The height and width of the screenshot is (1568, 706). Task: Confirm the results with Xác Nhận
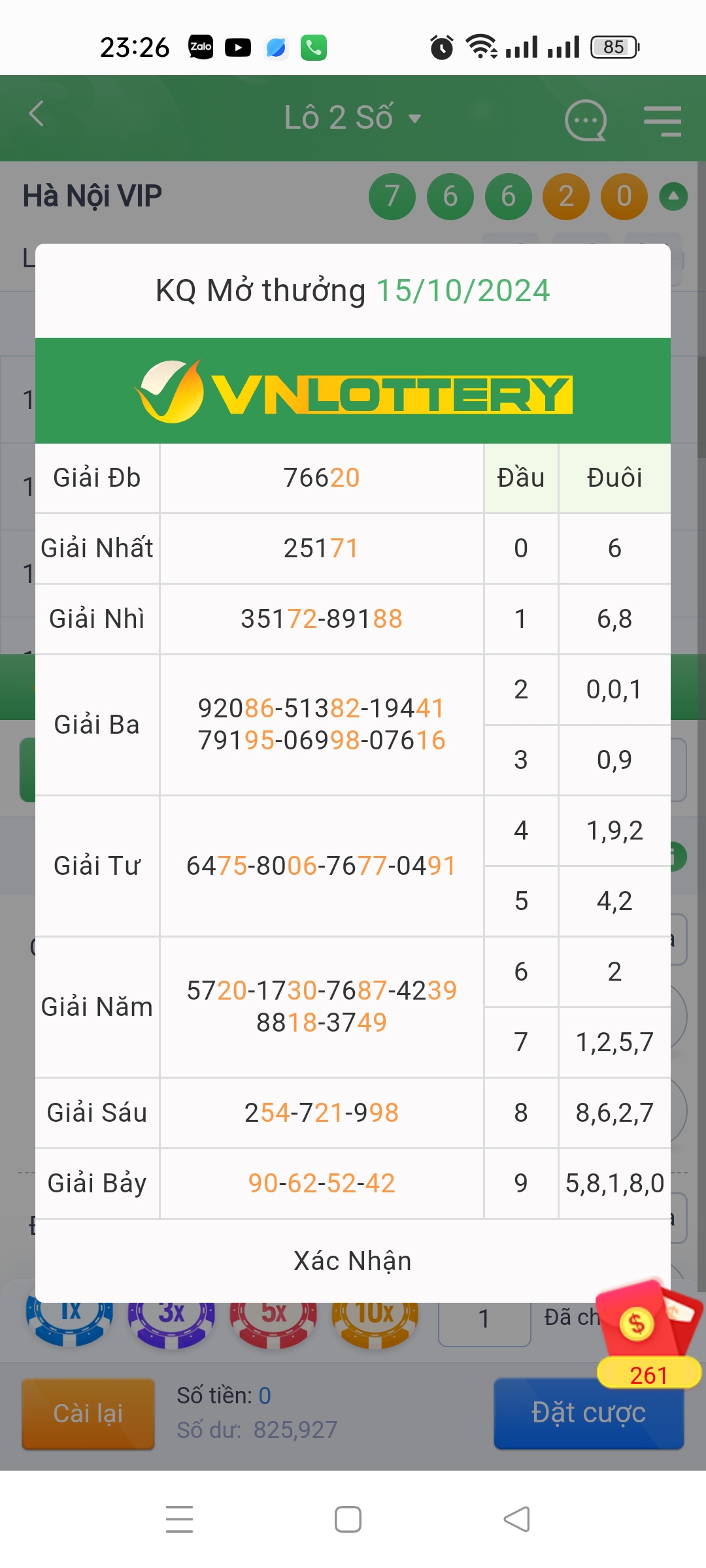[x=353, y=1261]
